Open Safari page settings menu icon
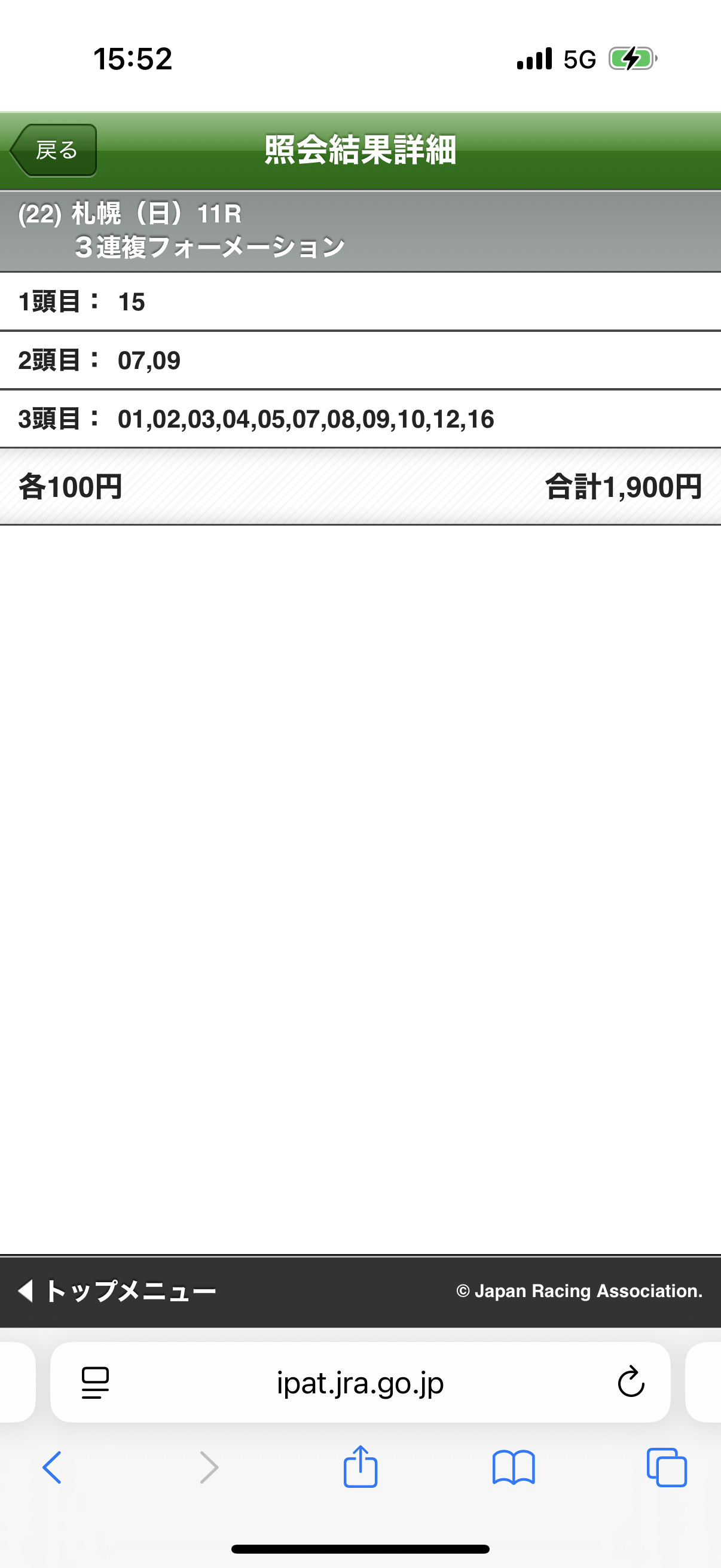The height and width of the screenshot is (1568, 721). [96, 1383]
